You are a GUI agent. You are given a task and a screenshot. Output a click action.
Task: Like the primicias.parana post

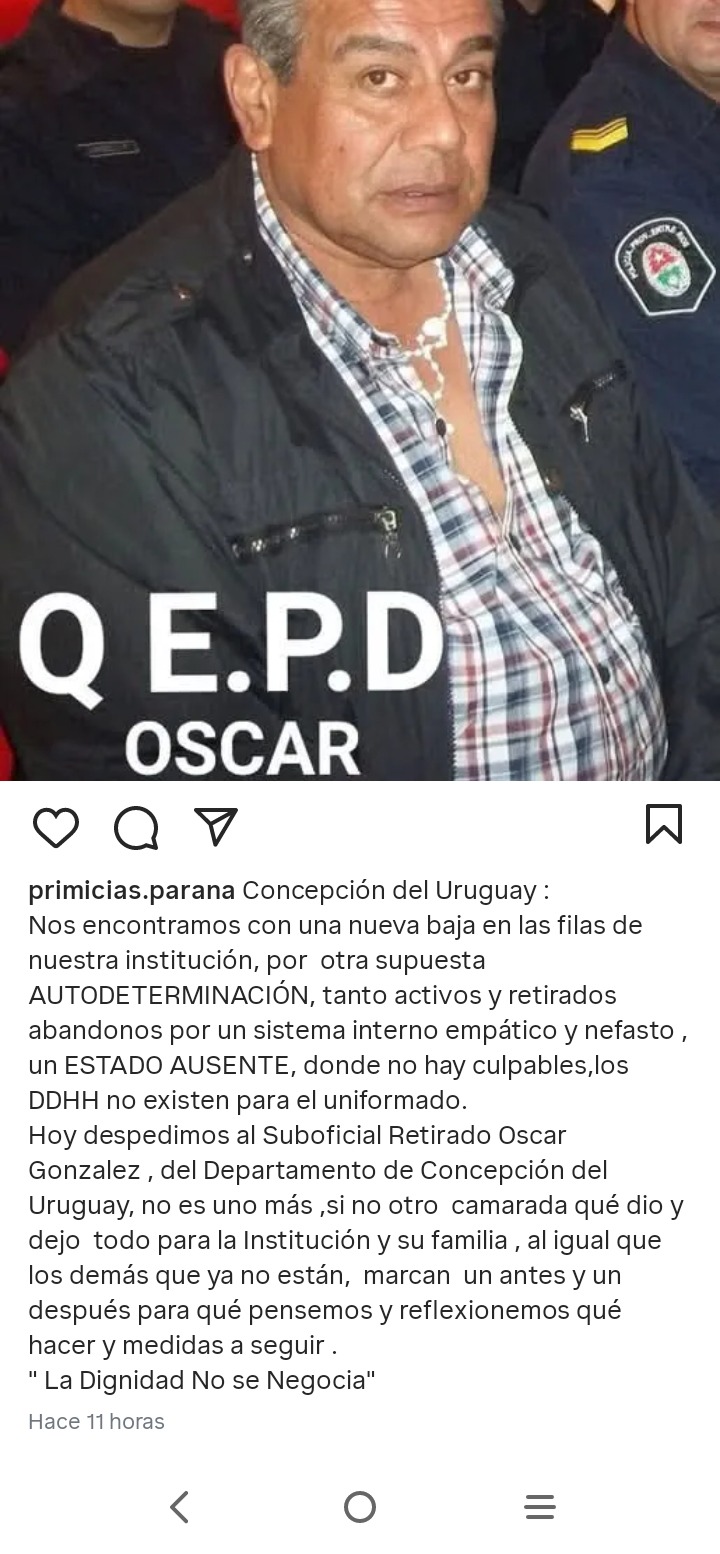click(56, 827)
